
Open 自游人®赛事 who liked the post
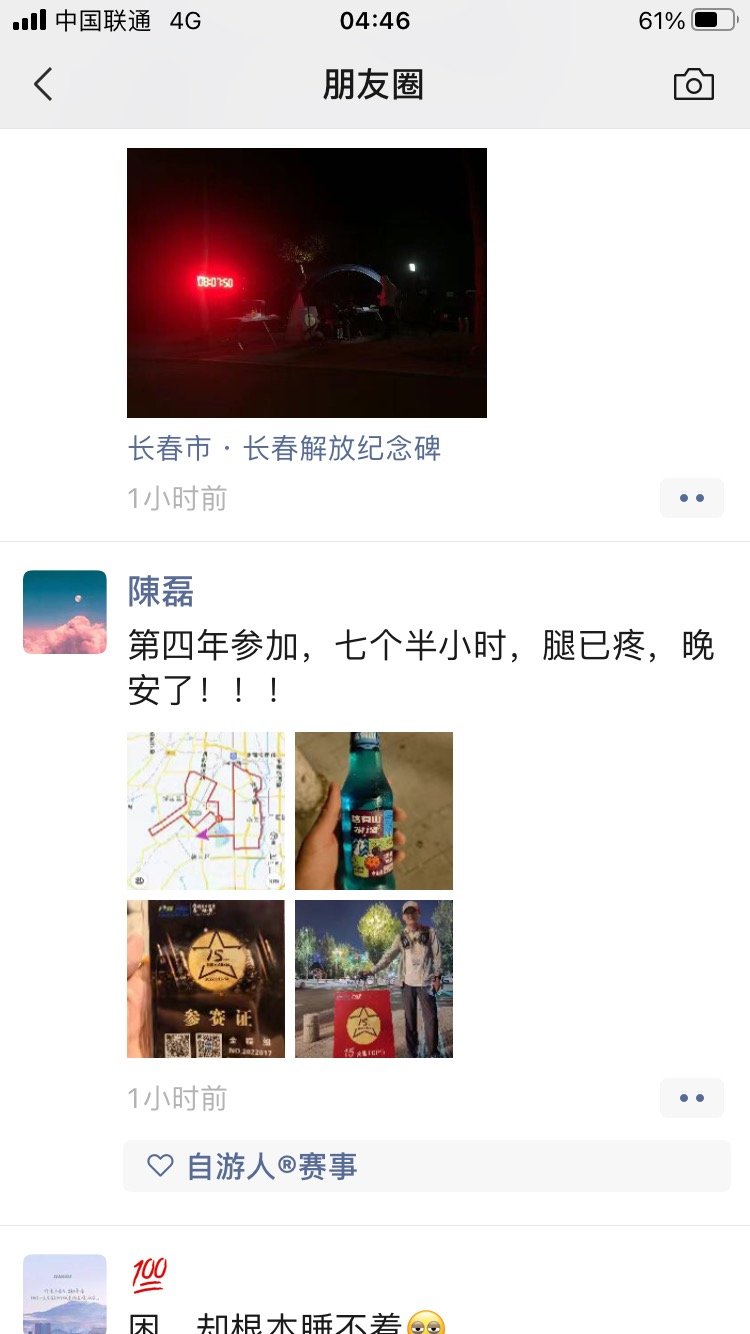(x=272, y=1166)
